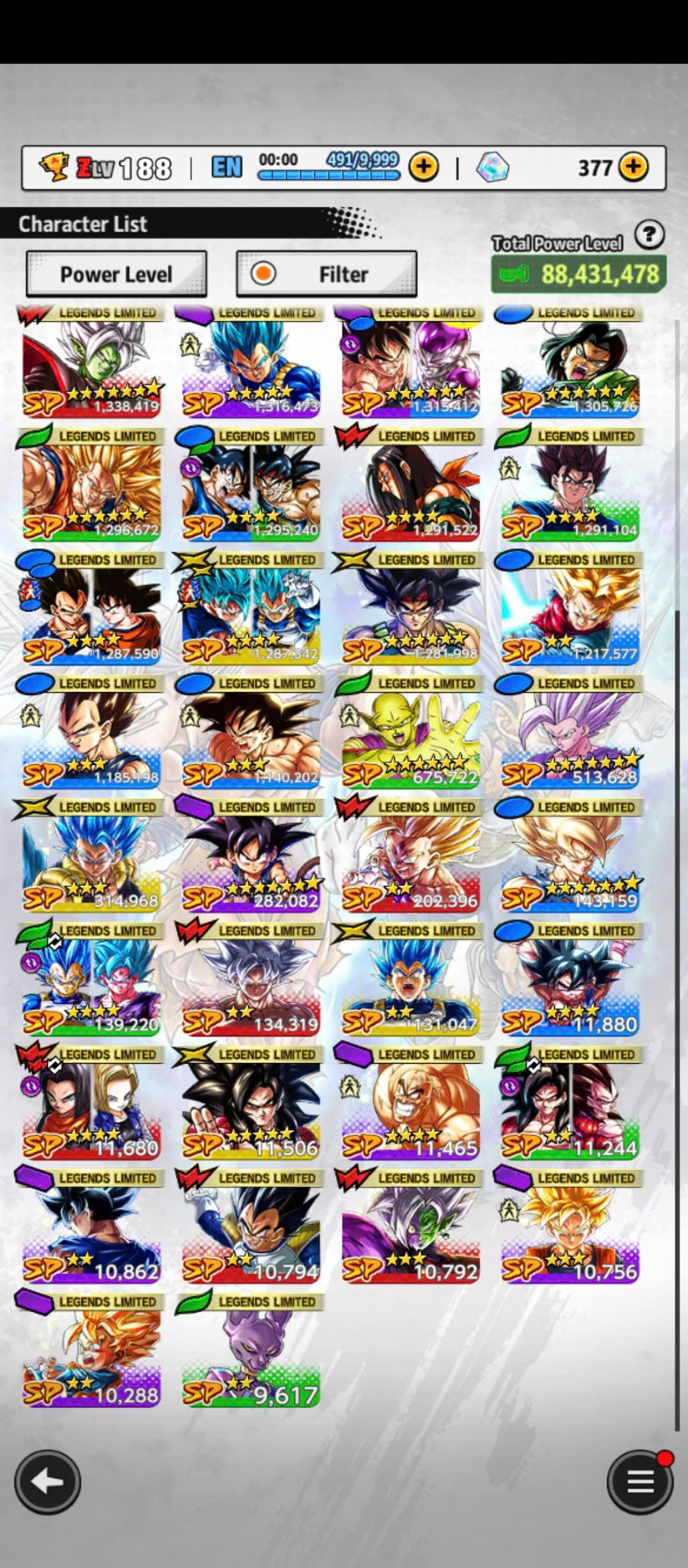The width and height of the screenshot is (688, 1568).
Task: Select character with power 513,628
Action: 570,738
